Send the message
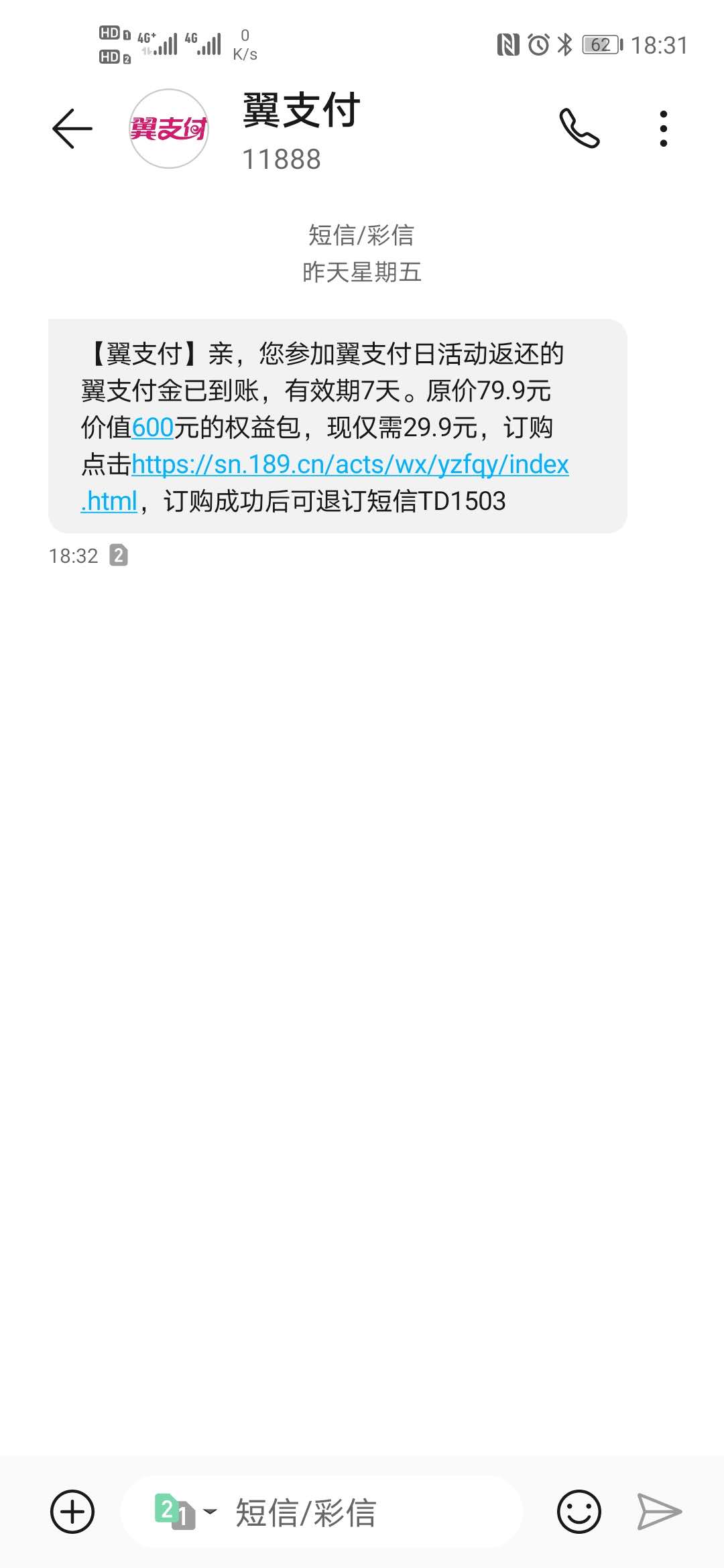Image resolution: width=724 pixels, height=1568 pixels. click(x=659, y=1512)
